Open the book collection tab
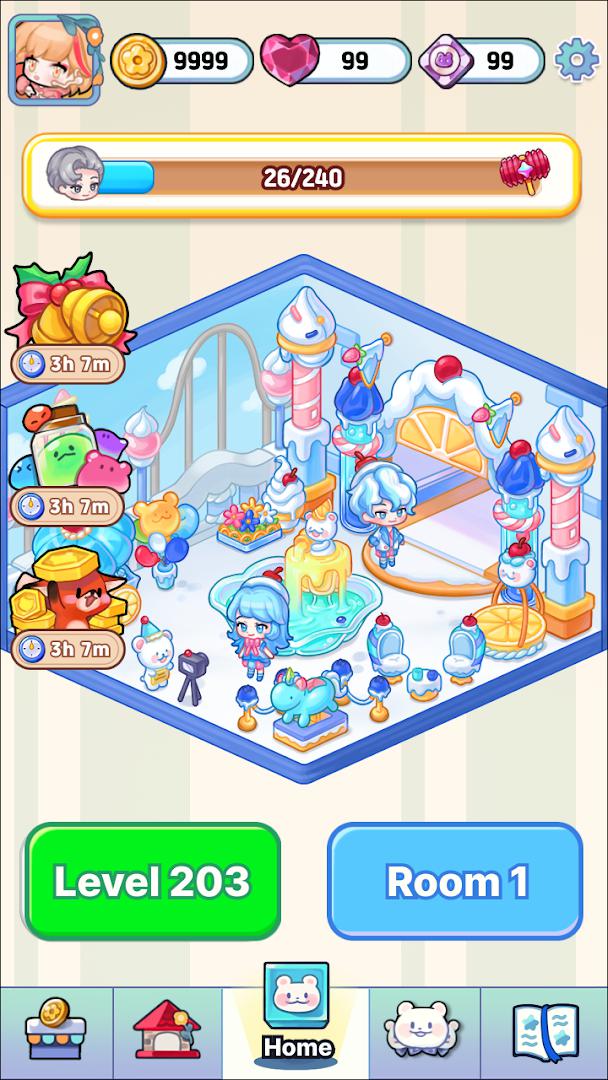The image size is (608, 1080). point(544,1028)
